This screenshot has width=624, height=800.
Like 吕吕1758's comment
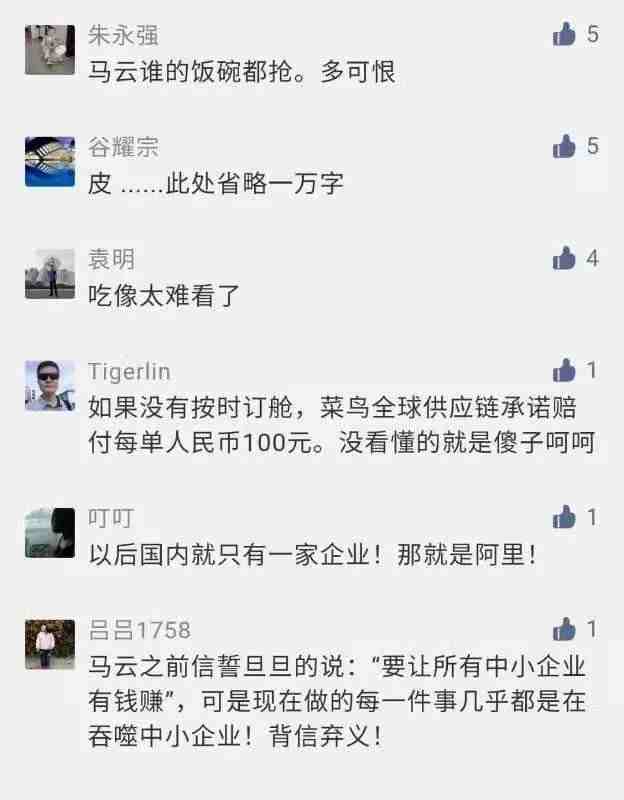point(564,630)
